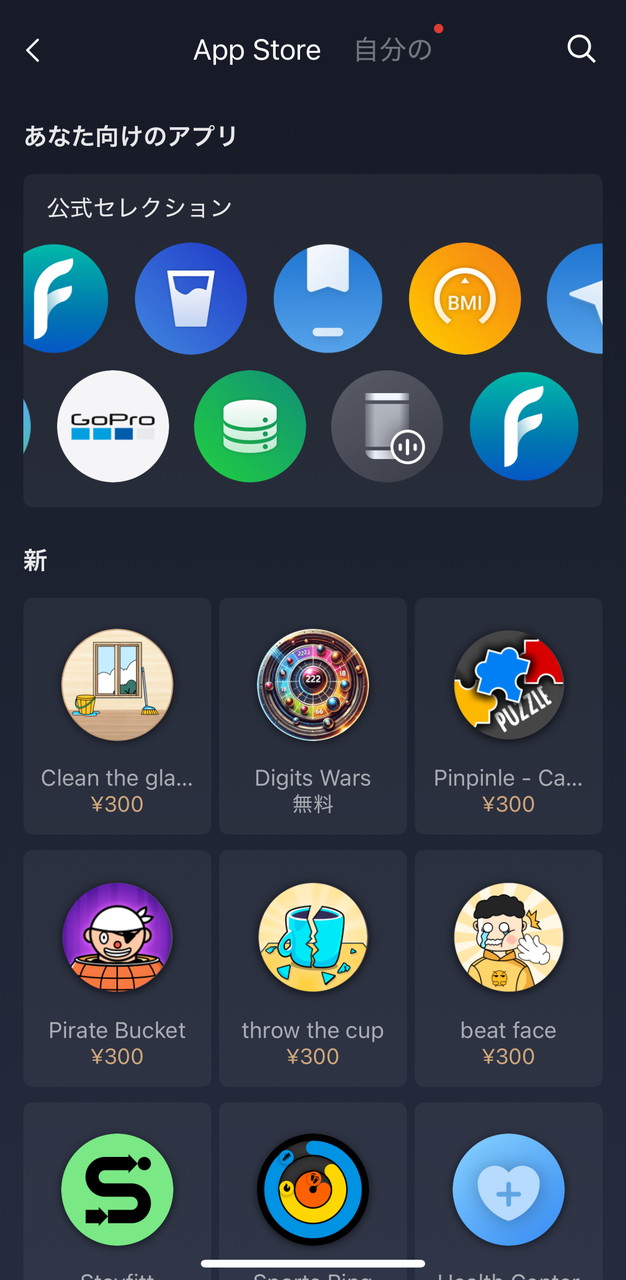Open the throw the cup app
The height and width of the screenshot is (1280, 626).
tap(313, 967)
